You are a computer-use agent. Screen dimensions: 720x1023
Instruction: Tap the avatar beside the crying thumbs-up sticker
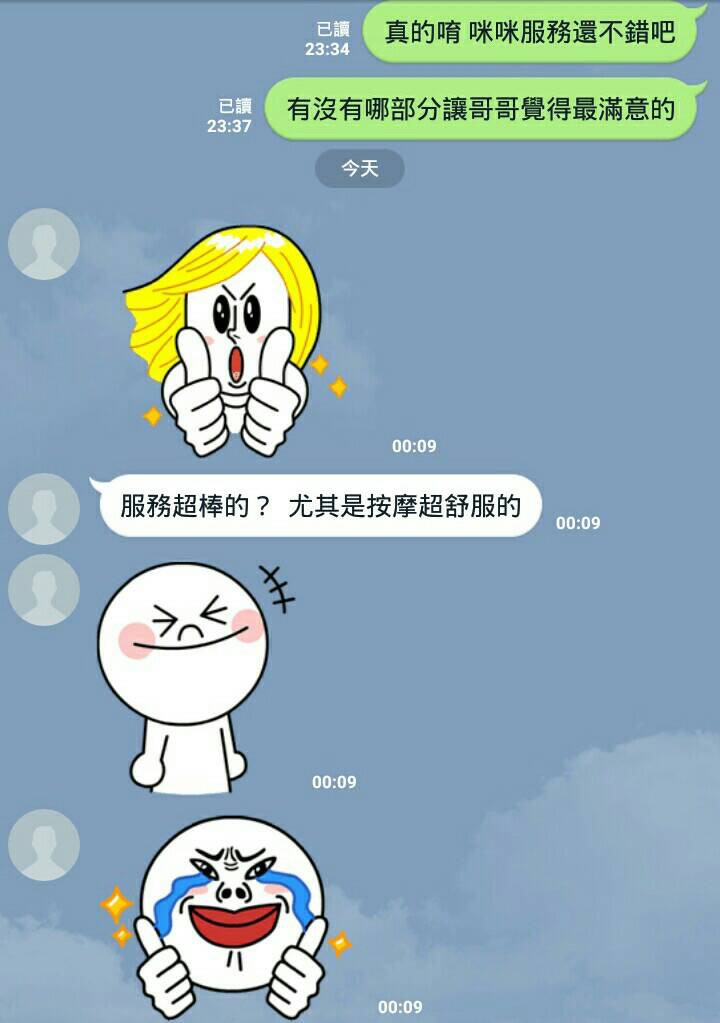tap(44, 845)
